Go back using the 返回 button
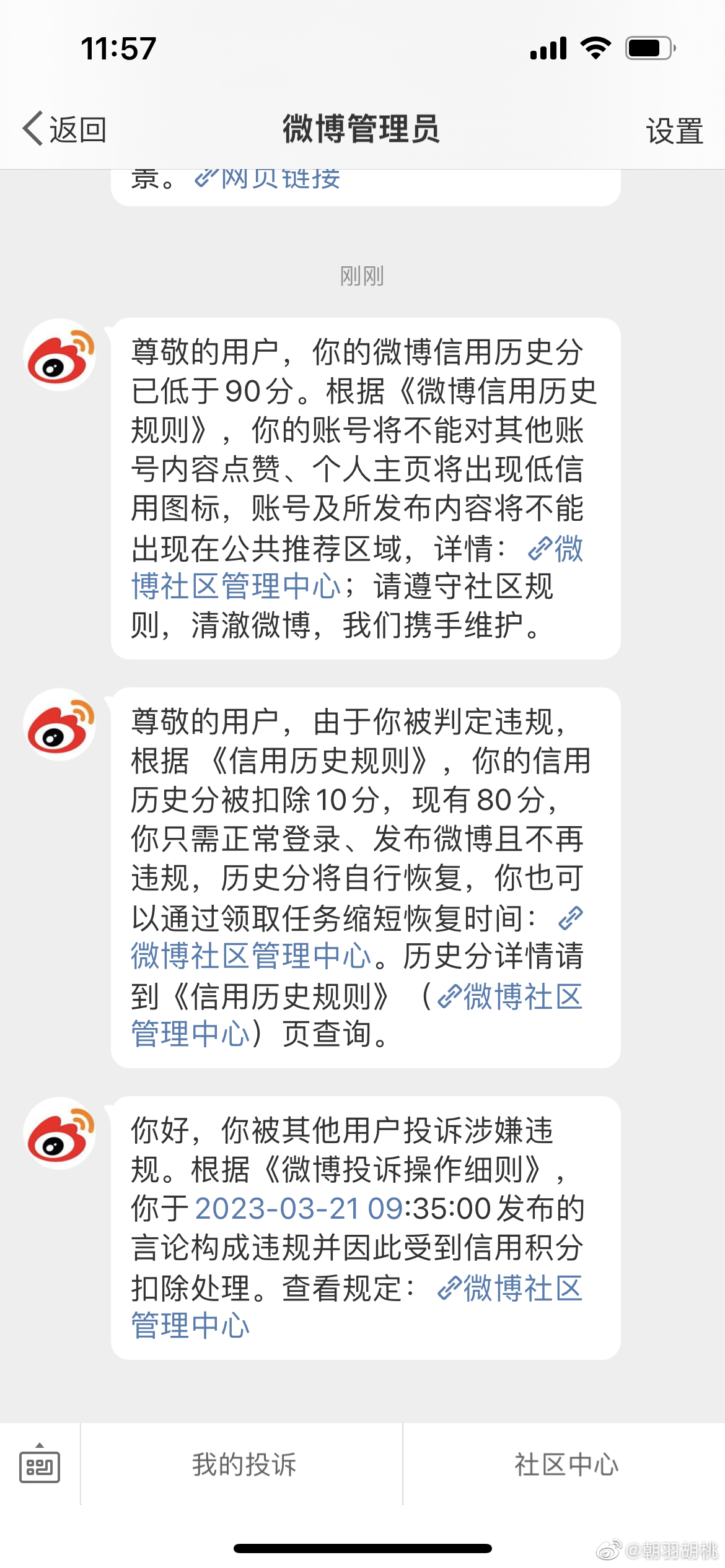 click(64, 129)
